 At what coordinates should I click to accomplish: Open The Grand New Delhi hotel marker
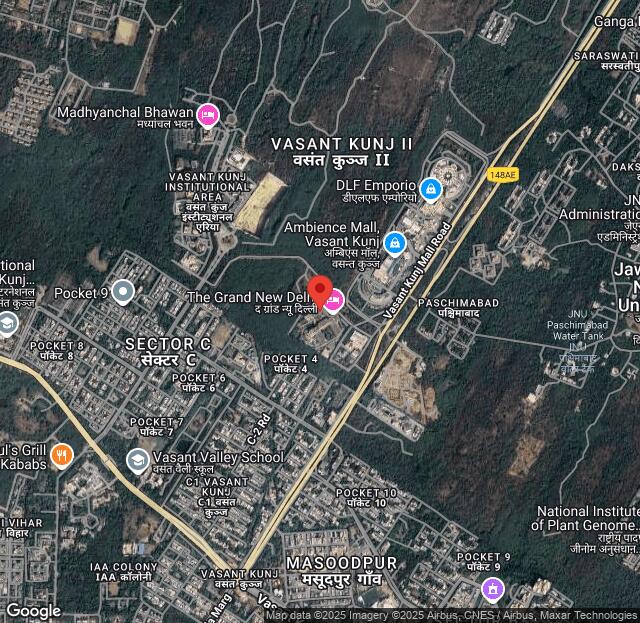coord(334,298)
